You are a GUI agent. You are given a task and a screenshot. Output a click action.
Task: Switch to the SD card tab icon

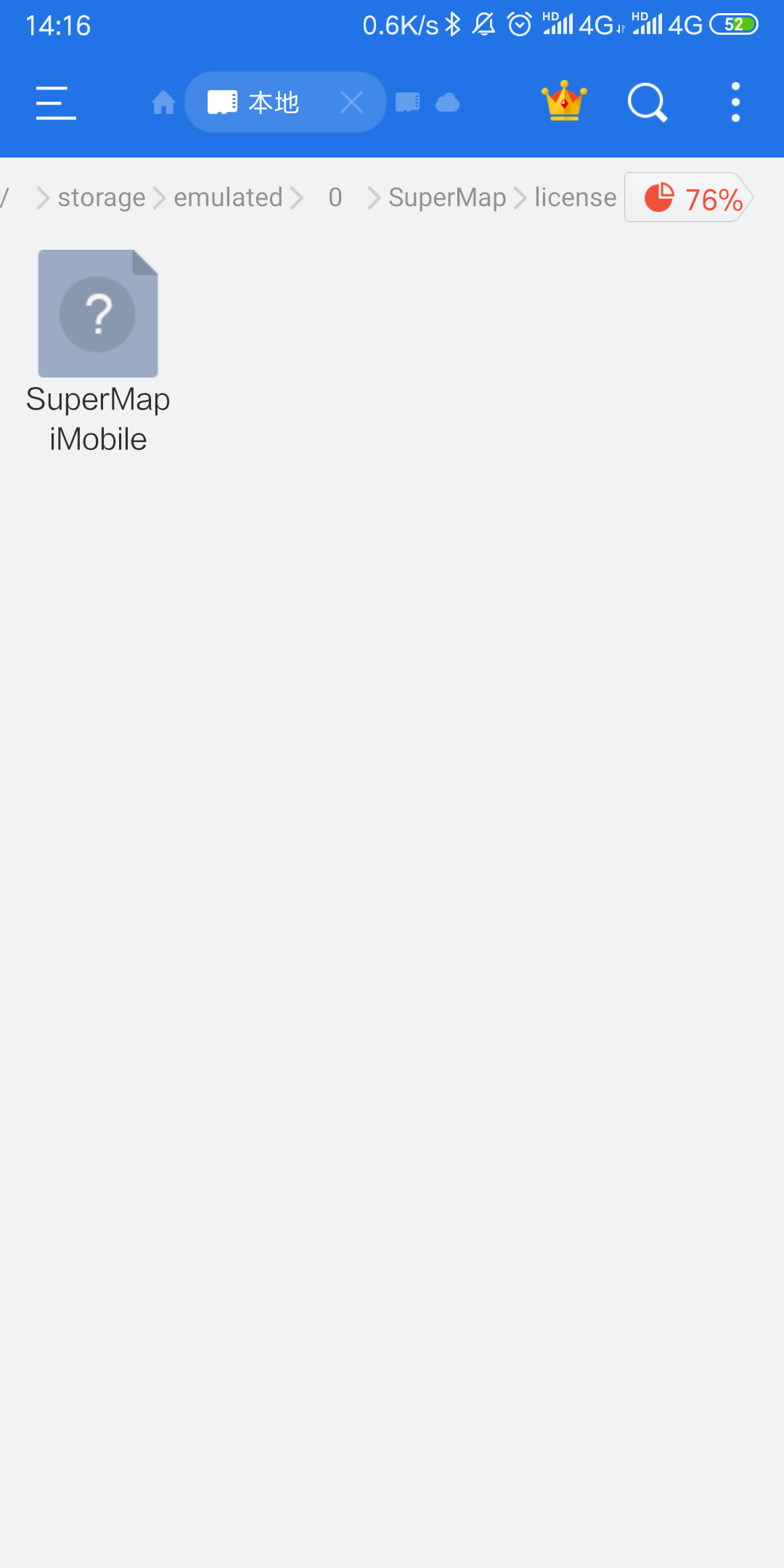[x=408, y=102]
